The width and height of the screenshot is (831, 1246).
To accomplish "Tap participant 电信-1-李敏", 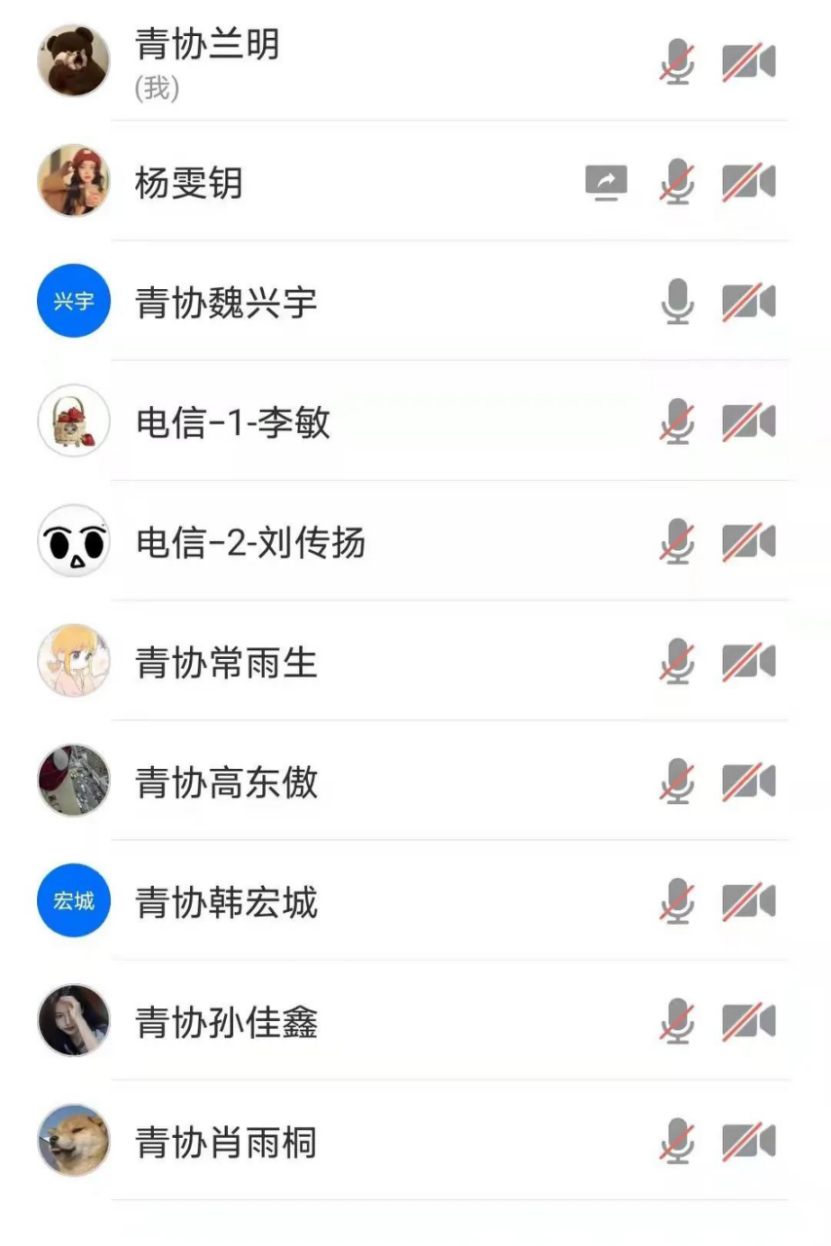I will (x=233, y=422).
